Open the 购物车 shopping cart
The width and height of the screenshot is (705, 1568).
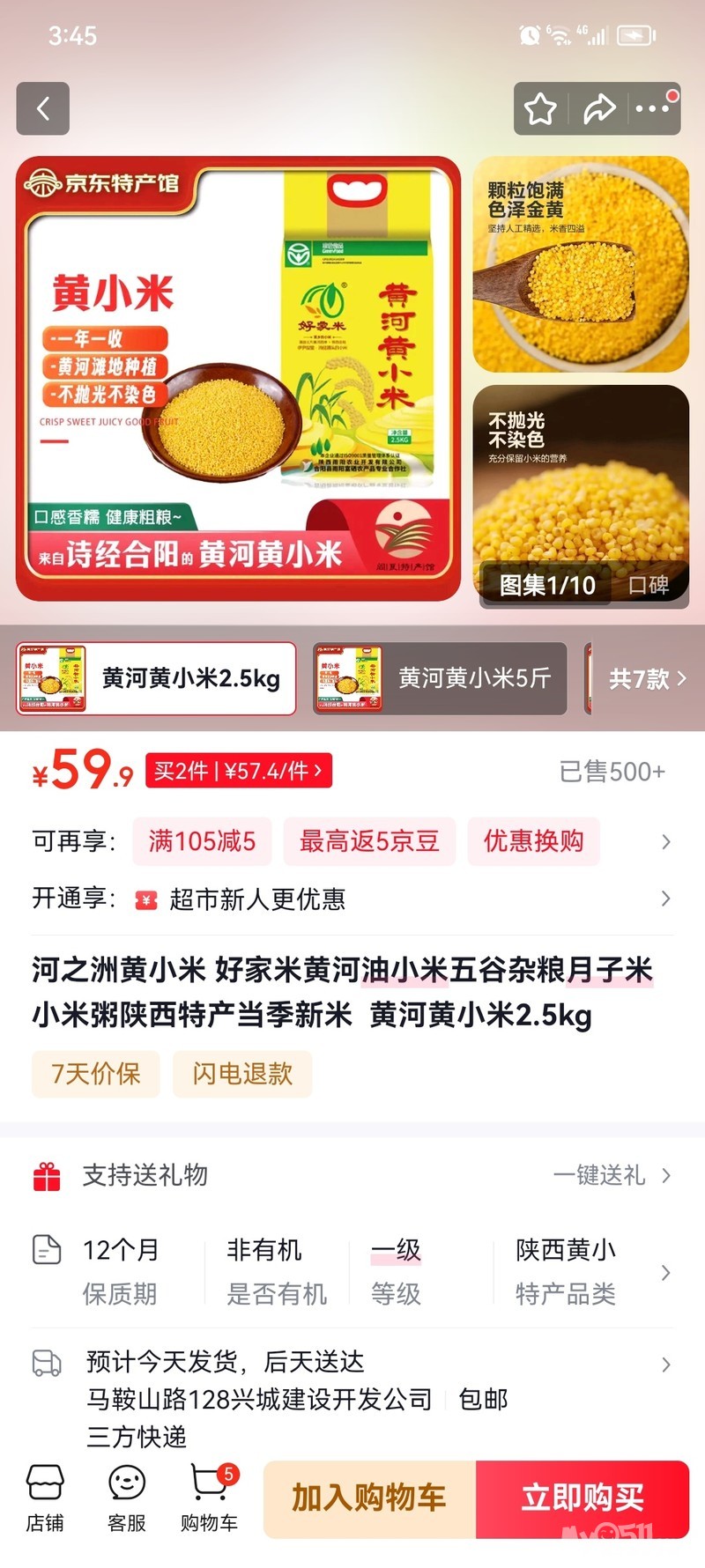click(209, 1498)
